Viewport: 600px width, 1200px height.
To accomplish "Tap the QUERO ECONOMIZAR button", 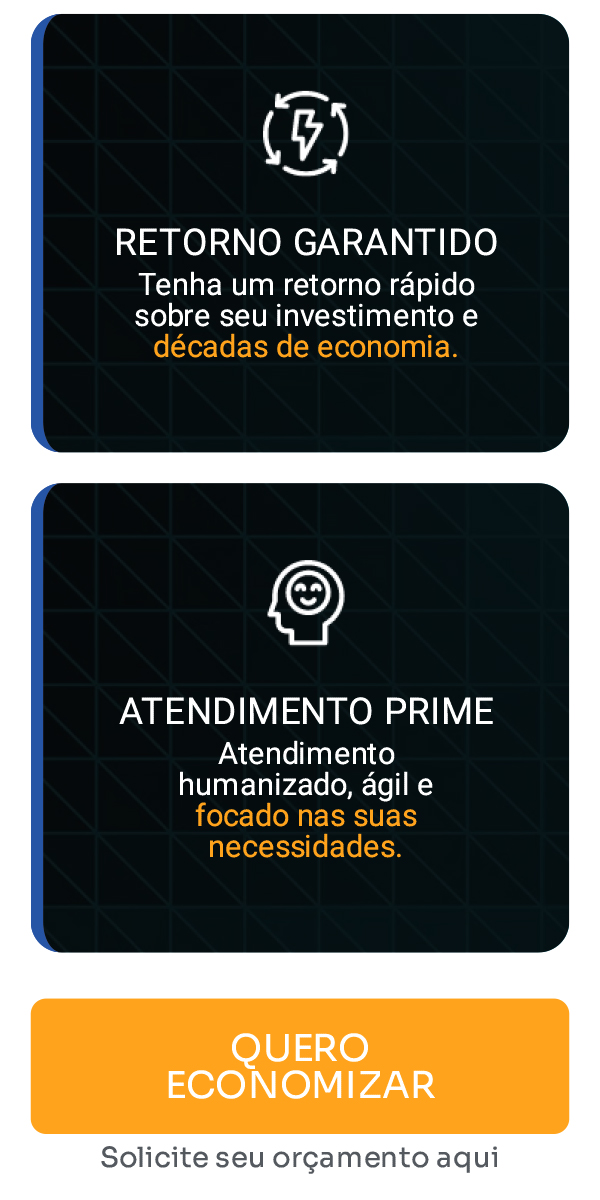I will click(x=300, y=1066).
